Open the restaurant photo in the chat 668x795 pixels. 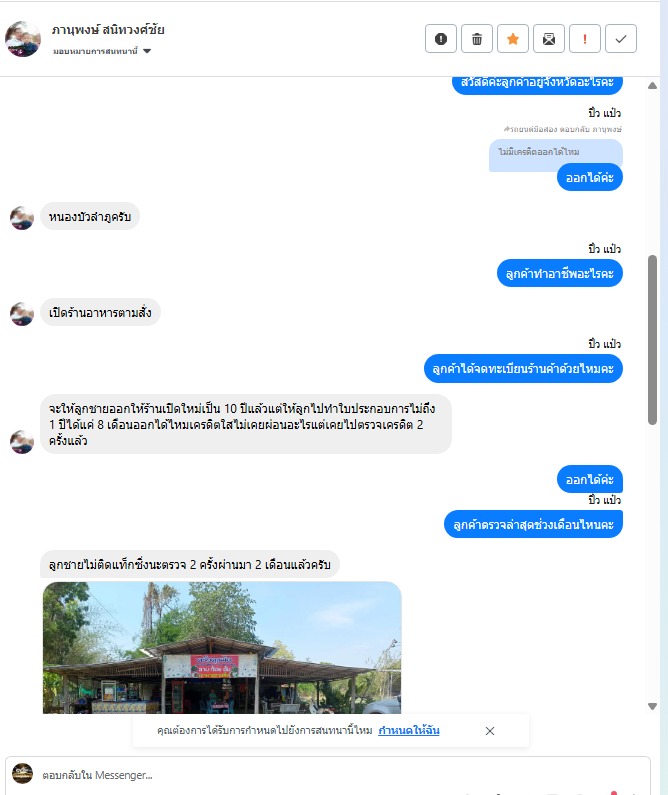221,648
